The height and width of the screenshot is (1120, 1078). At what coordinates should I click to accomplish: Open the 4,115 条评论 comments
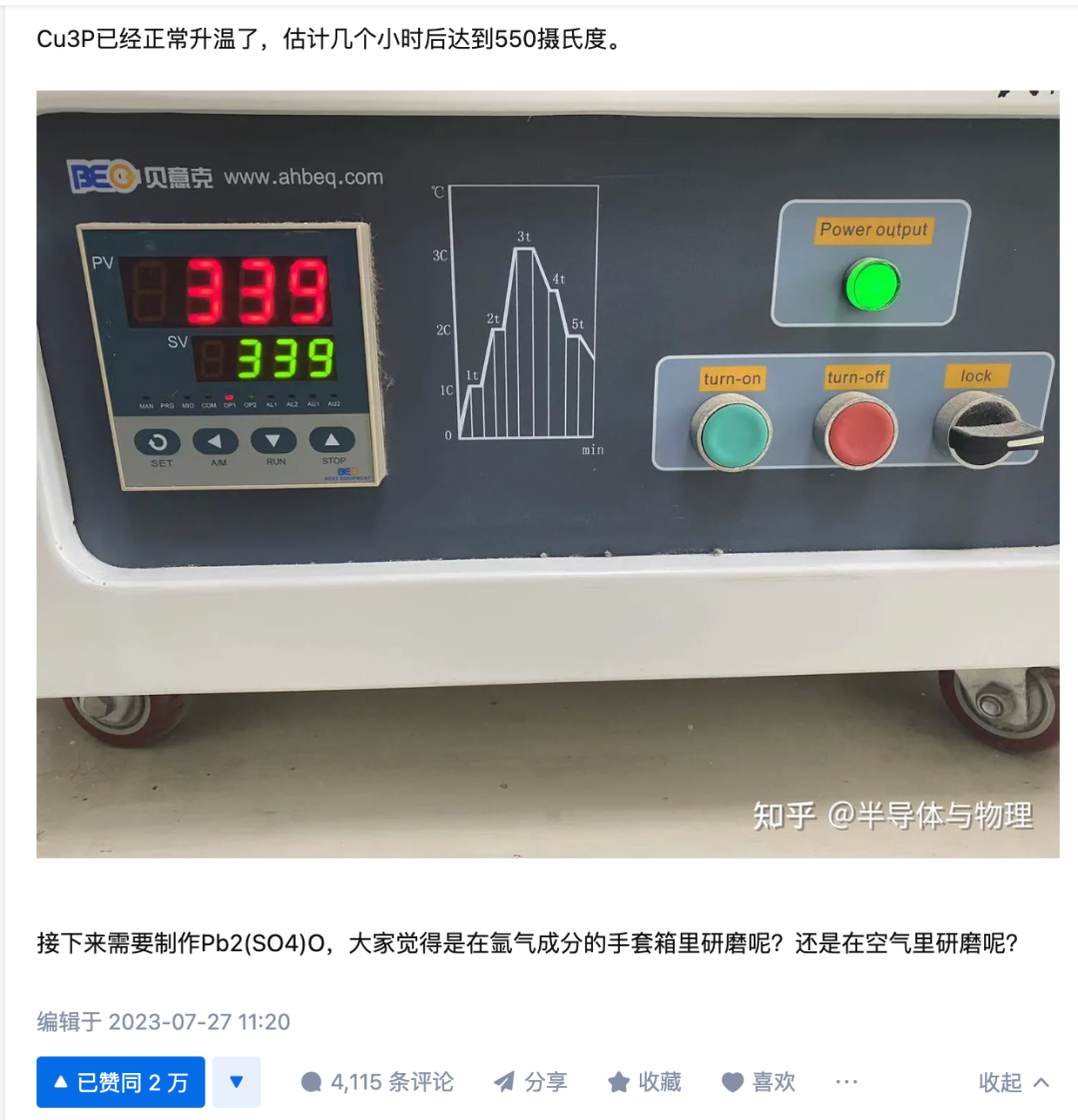[377, 1082]
